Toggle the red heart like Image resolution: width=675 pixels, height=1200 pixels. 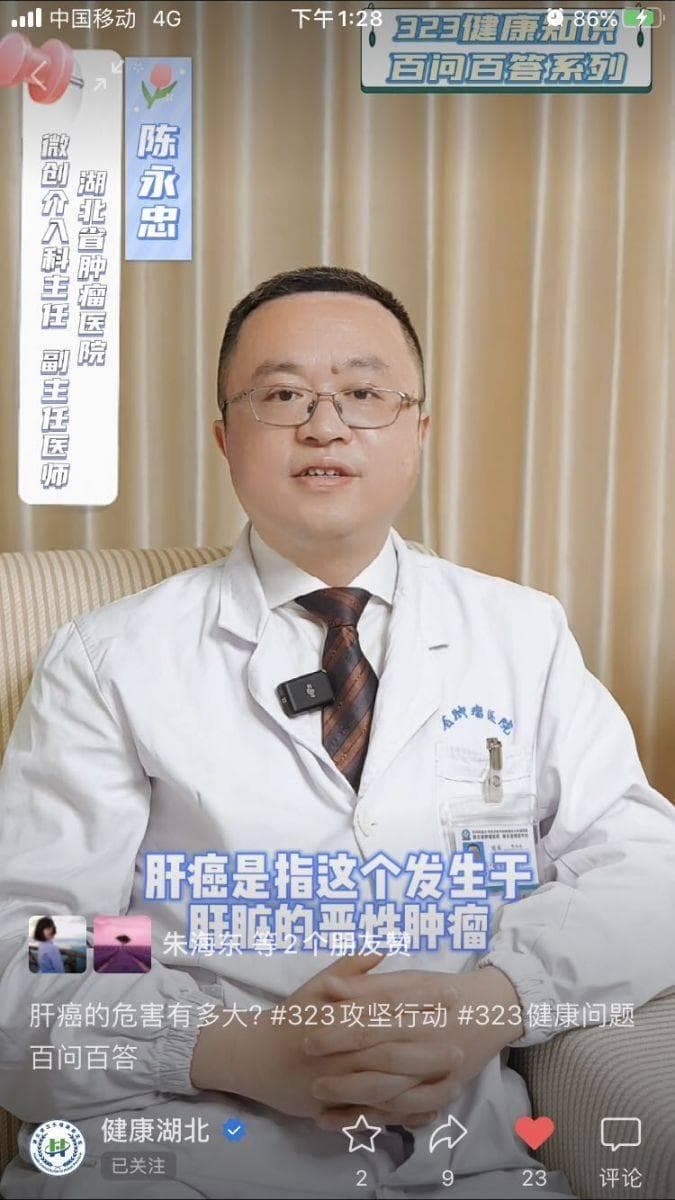click(x=534, y=1133)
